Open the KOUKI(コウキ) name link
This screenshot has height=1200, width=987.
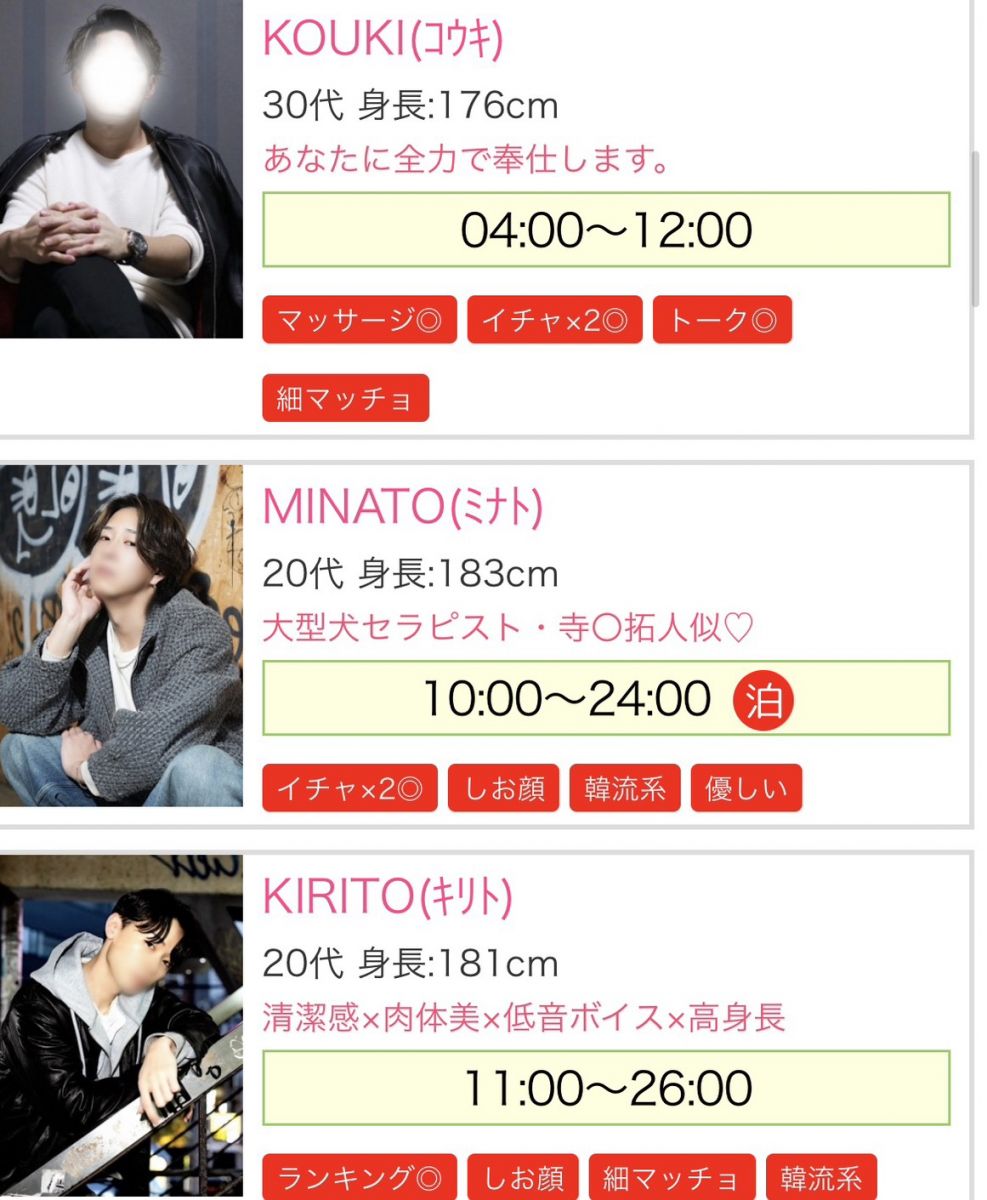point(382,39)
